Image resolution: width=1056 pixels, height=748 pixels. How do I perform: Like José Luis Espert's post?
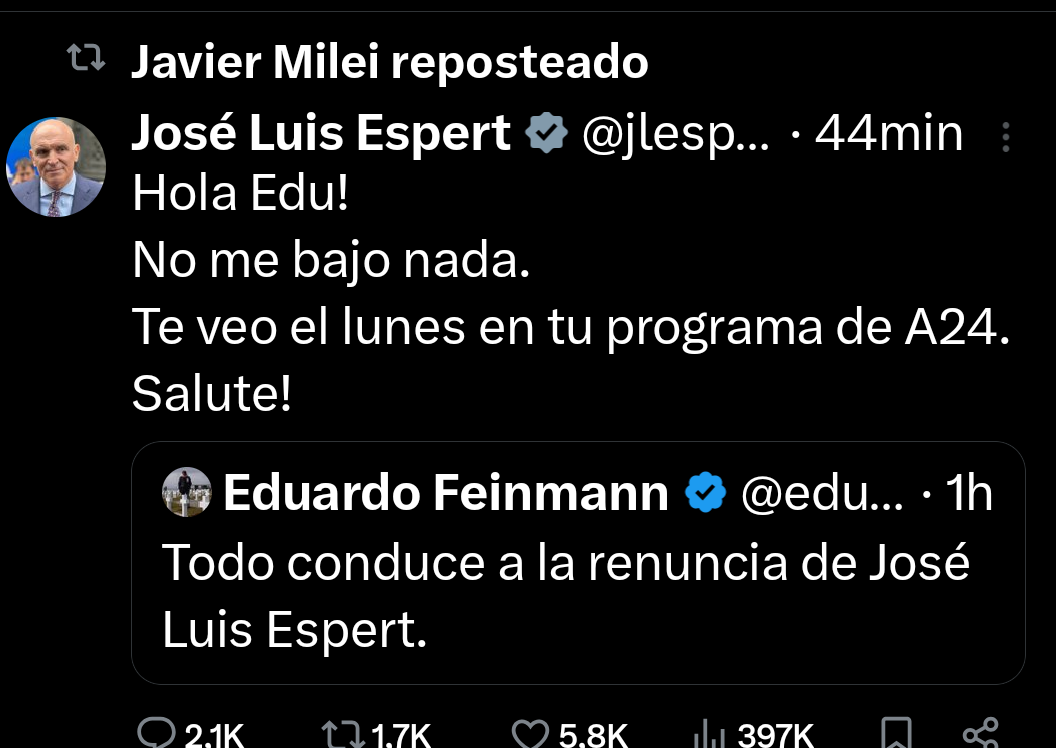tap(530, 735)
